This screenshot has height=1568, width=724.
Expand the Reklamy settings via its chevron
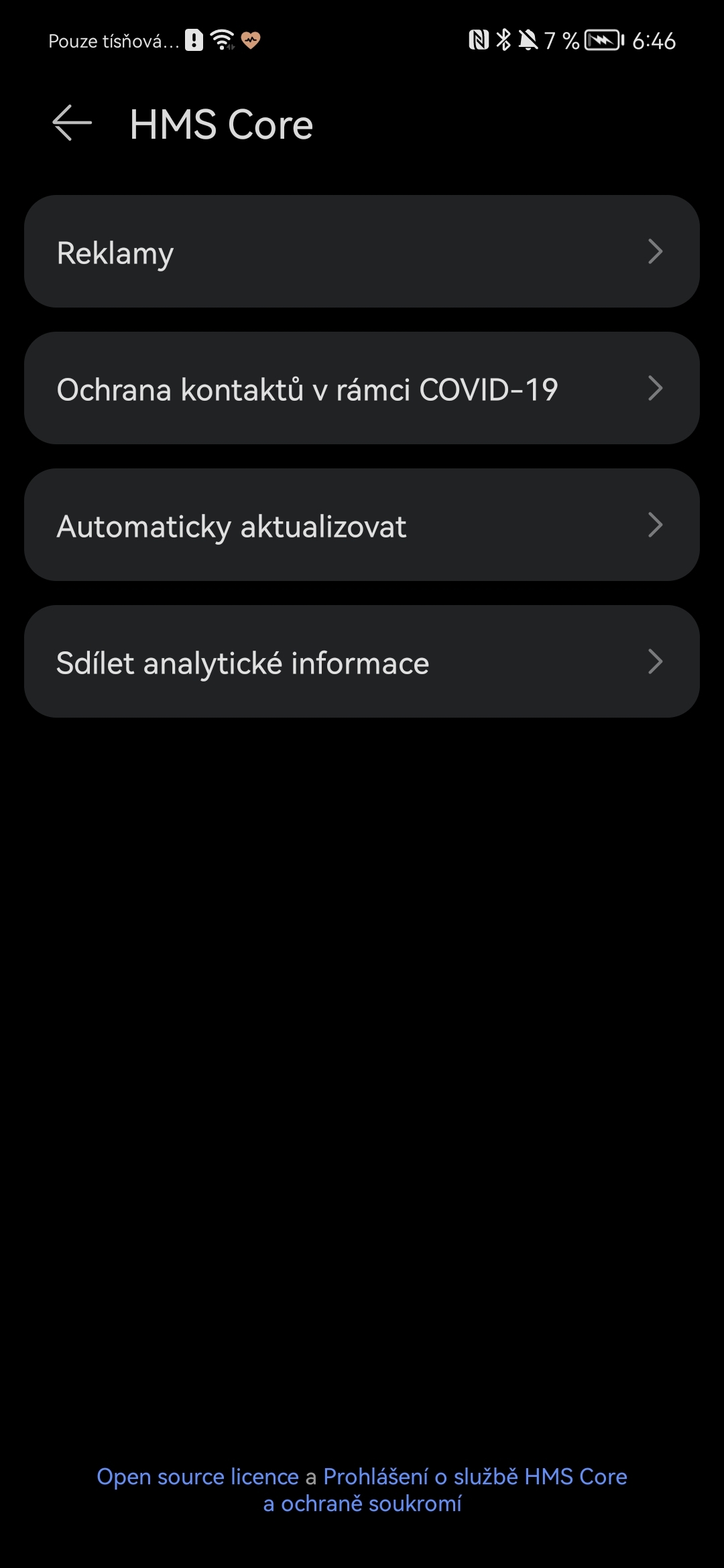coord(656,252)
